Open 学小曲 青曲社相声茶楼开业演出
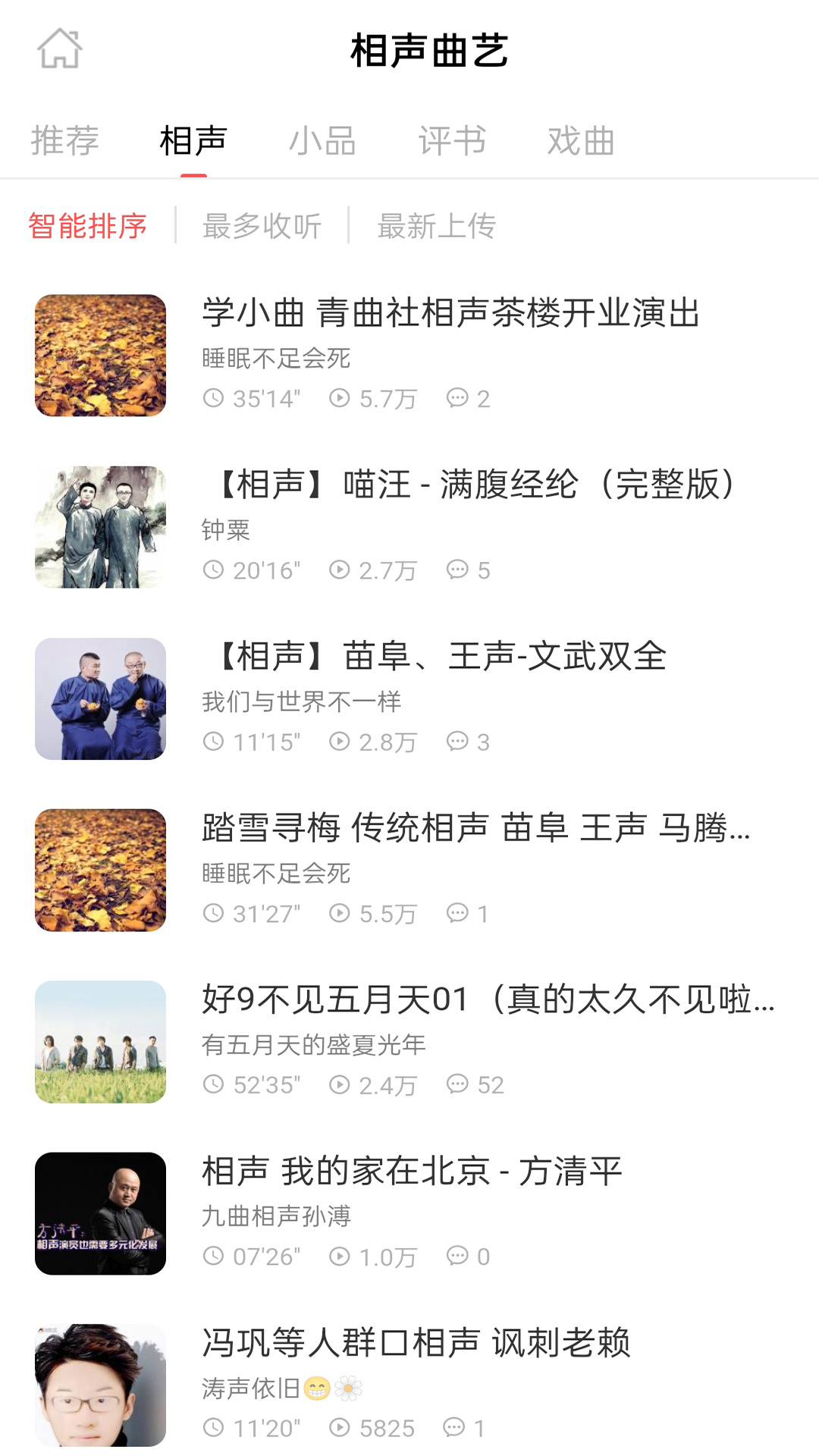The width and height of the screenshot is (819, 1456). point(450,313)
